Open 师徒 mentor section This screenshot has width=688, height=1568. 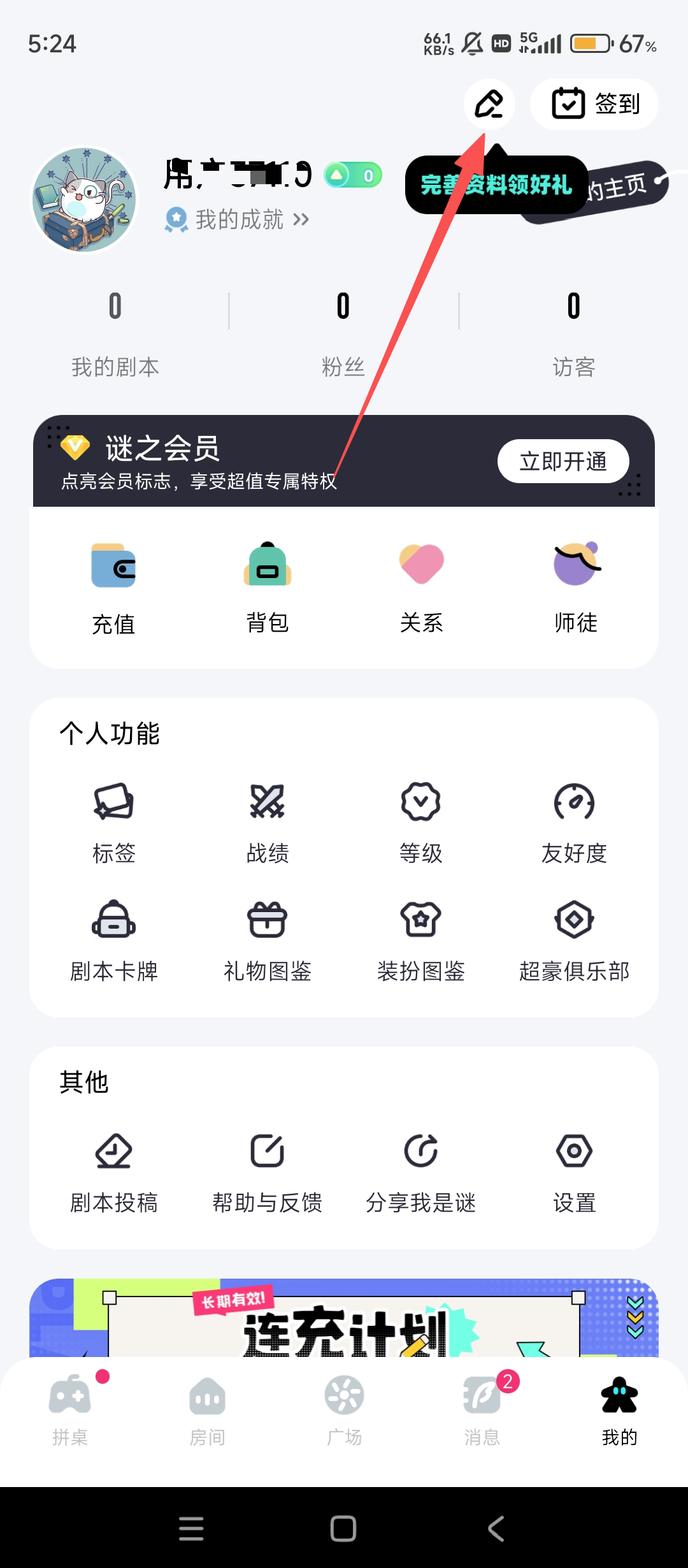(575, 587)
